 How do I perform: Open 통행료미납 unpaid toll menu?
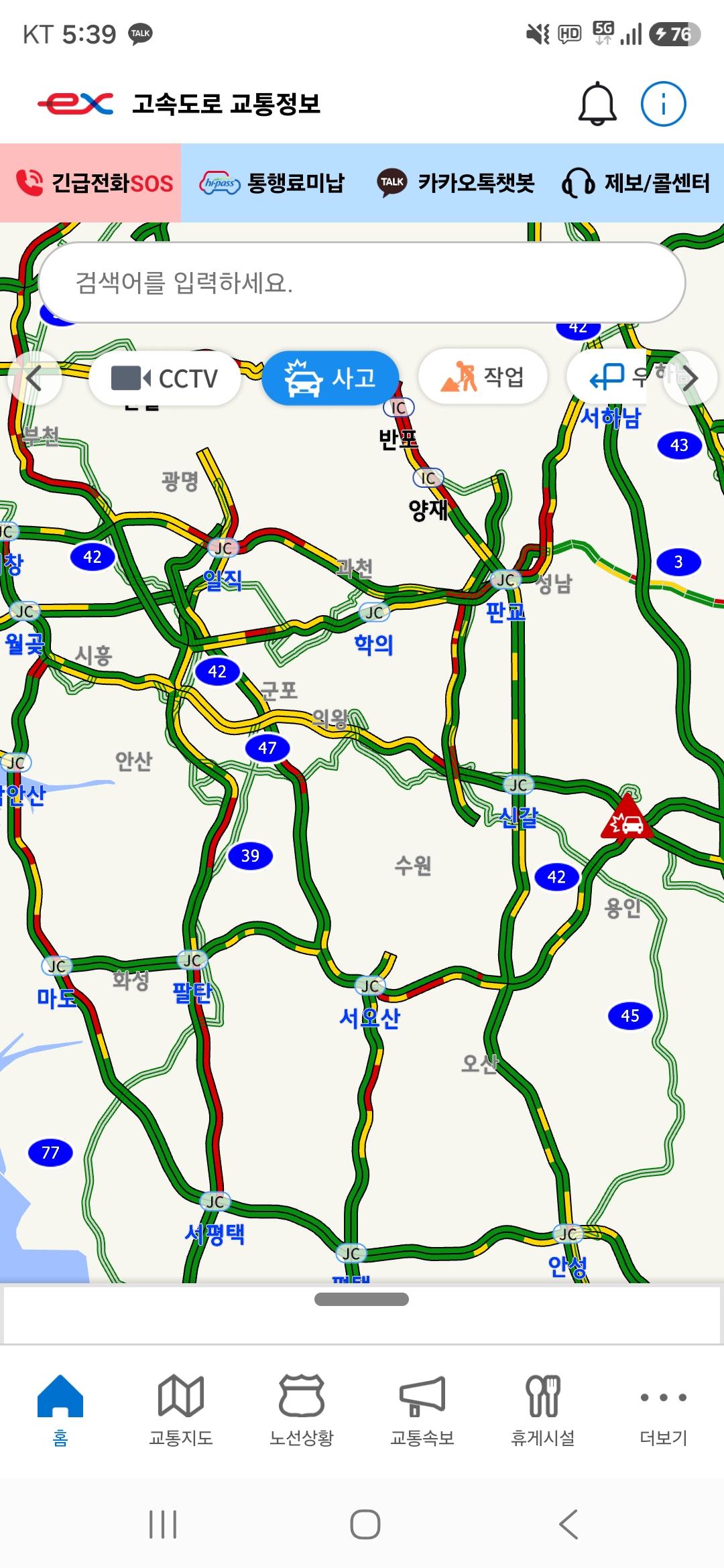tap(272, 182)
